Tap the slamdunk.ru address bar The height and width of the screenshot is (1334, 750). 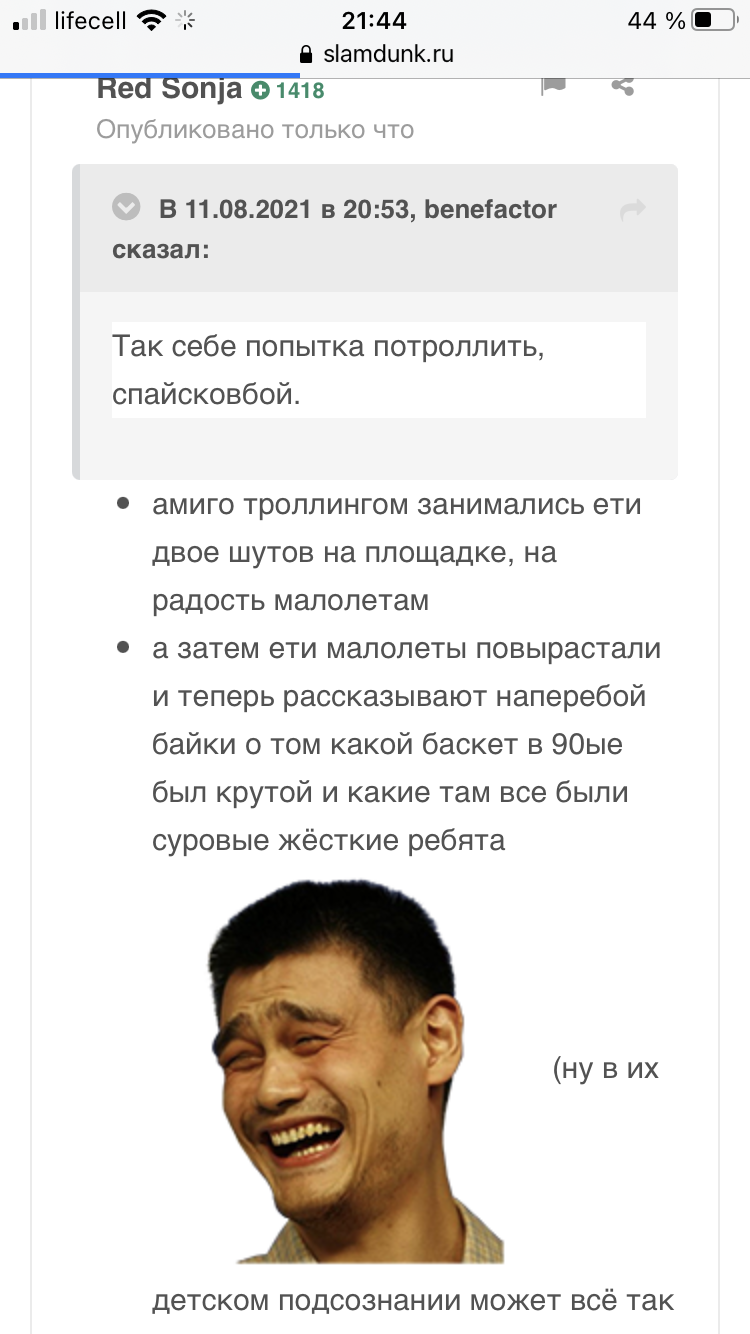(375, 54)
